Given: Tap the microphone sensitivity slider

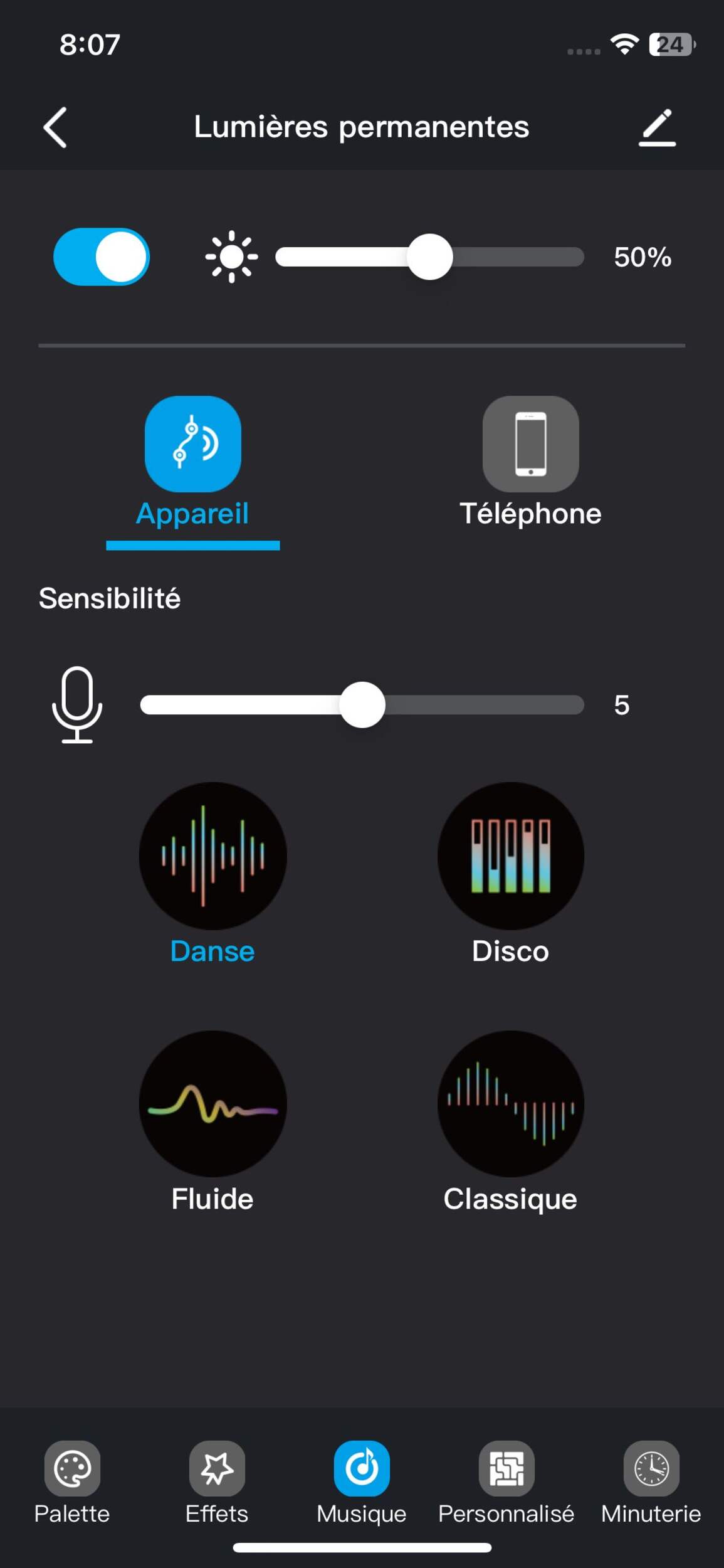Looking at the screenshot, I should [362, 704].
